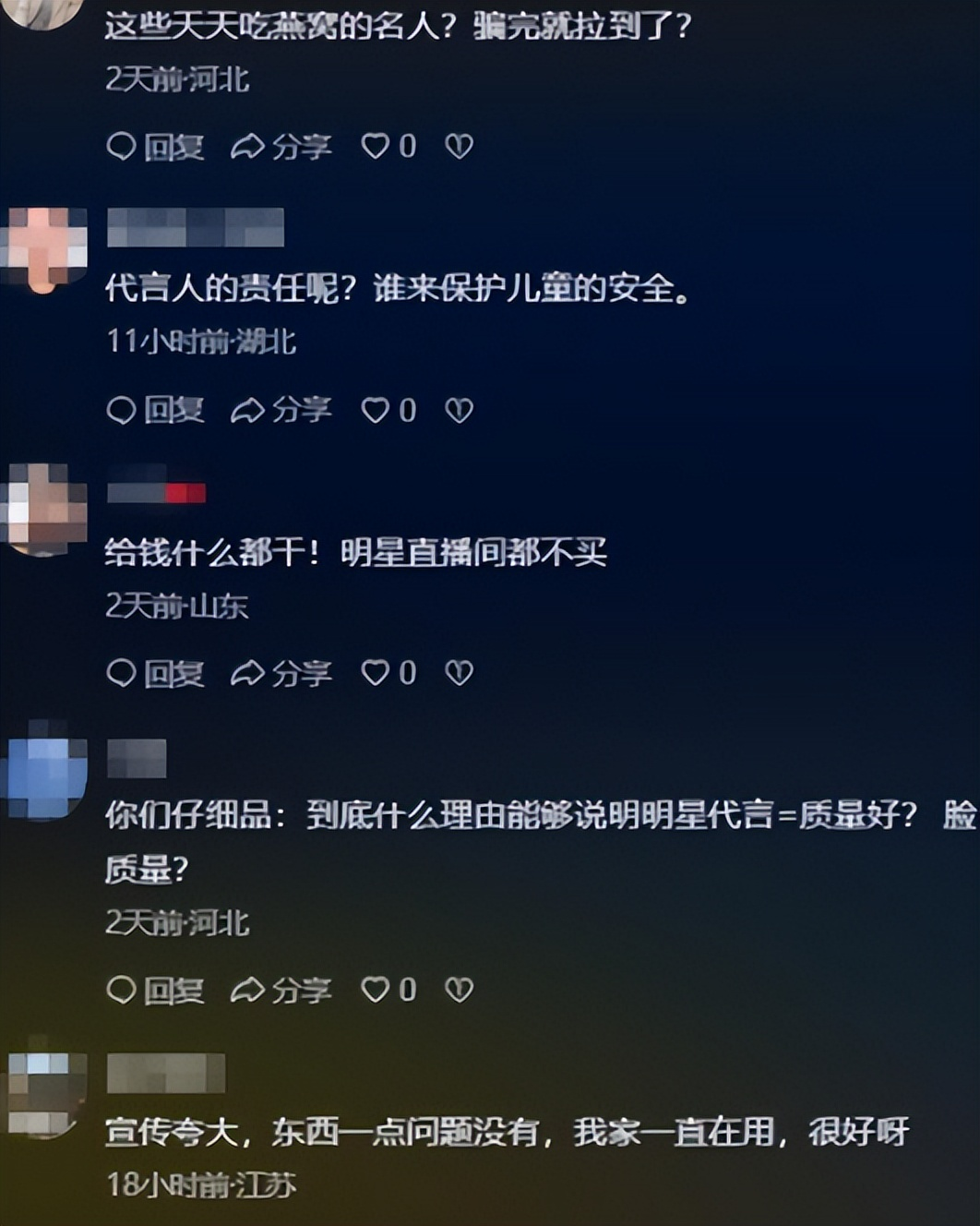The width and height of the screenshot is (980, 1226).
Task: Reply to the 给钱什么都干 comment
Action: point(155,673)
